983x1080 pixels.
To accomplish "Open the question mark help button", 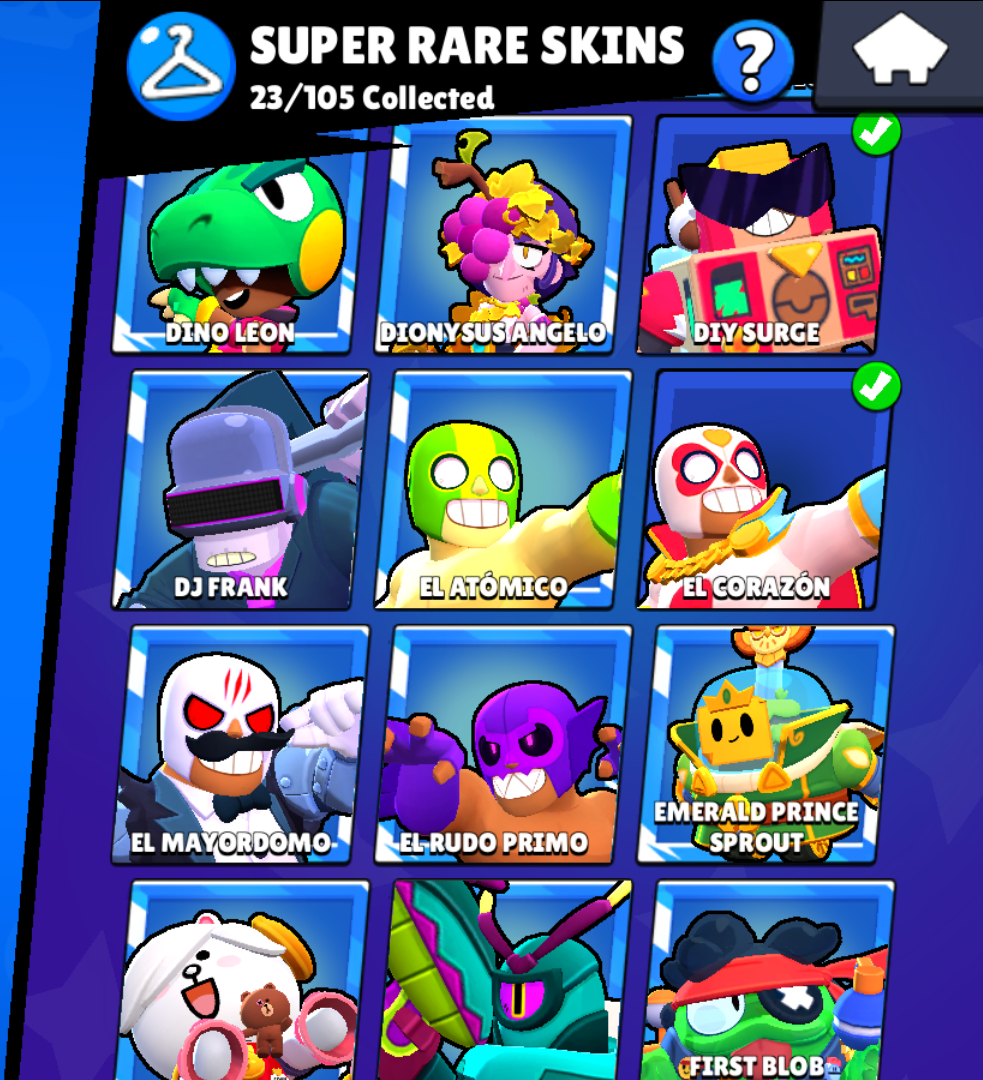I will click(752, 61).
